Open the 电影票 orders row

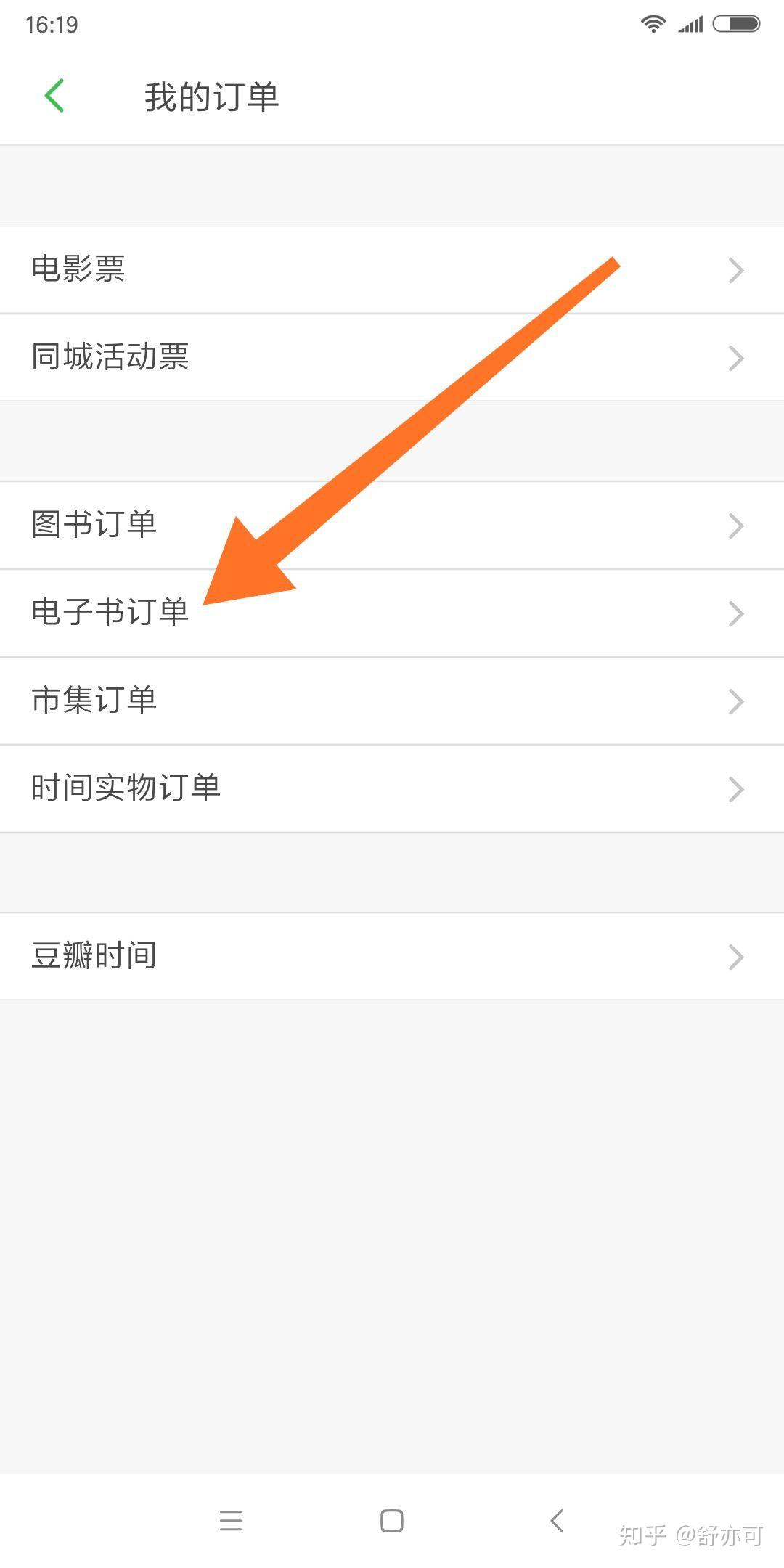pyautogui.click(x=392, y=270)
